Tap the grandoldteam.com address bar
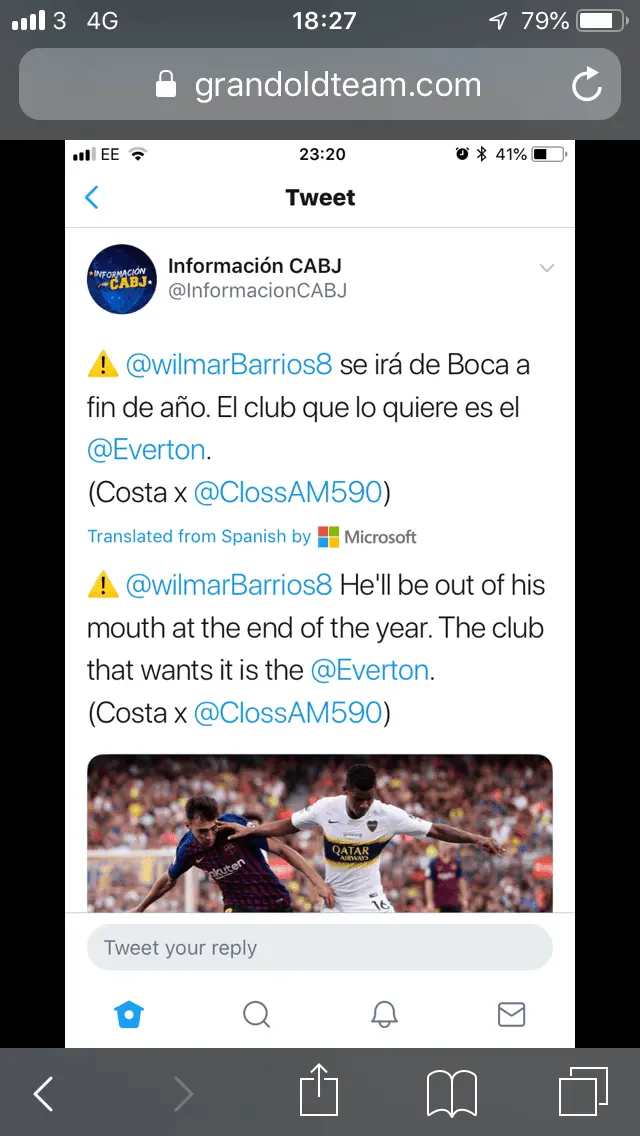Viewport: 640px width, 1136px height. pos(320,85)
